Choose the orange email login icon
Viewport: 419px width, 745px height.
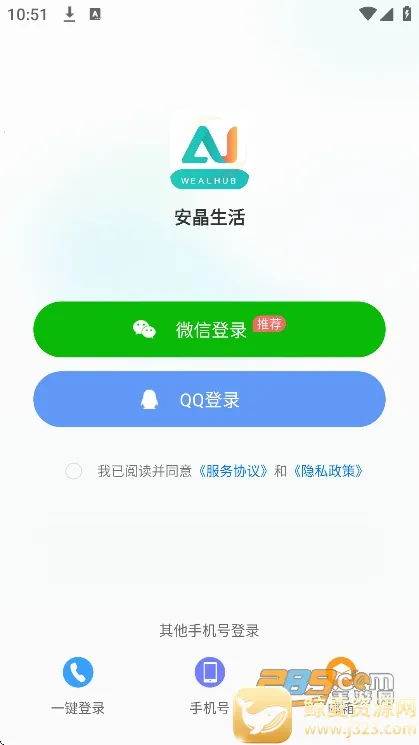pyautogui.click(x=341, y=670)
